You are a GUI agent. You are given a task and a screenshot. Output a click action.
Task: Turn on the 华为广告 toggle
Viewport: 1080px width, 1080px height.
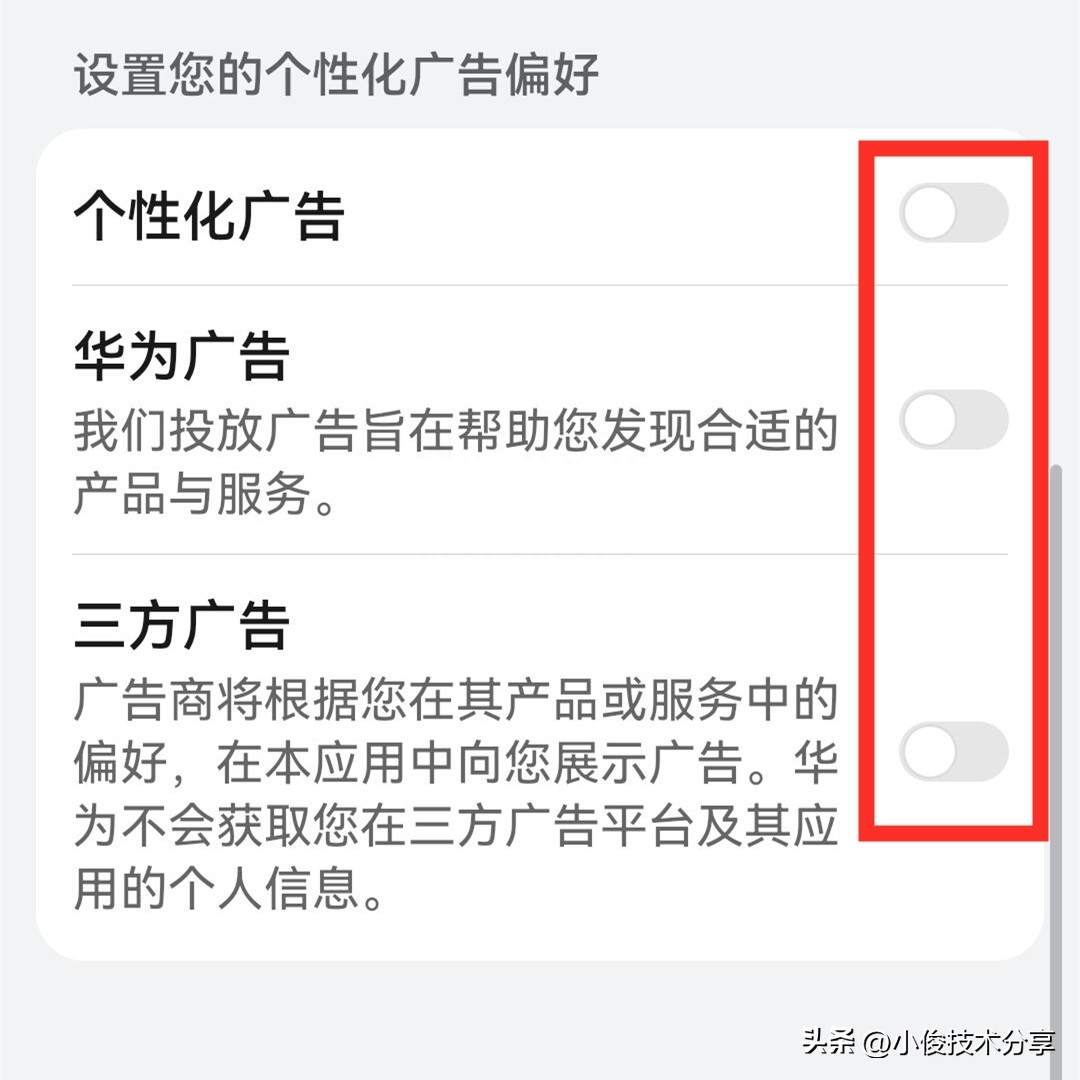953,419
